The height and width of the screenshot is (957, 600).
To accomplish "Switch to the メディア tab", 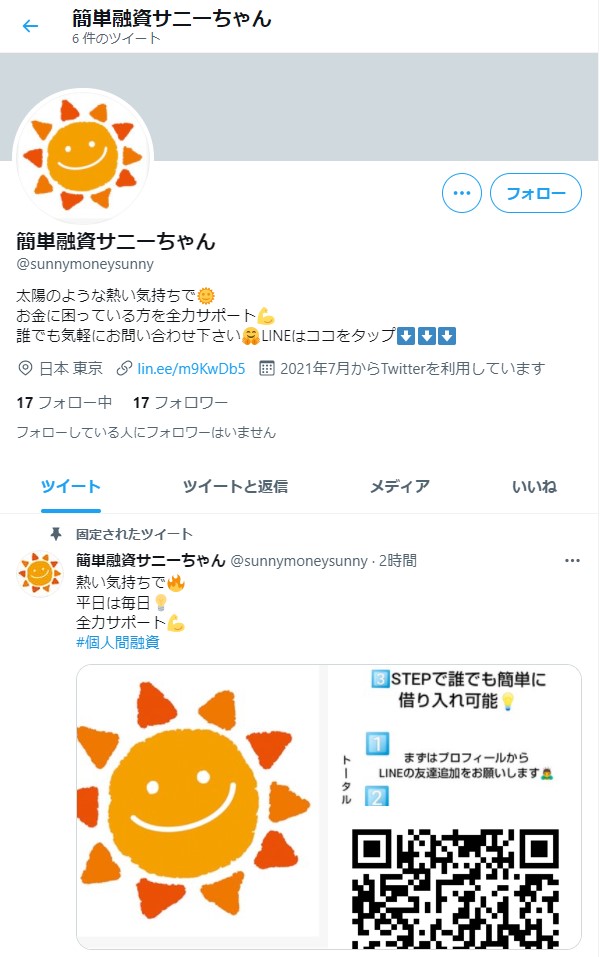I will [399, 486].
